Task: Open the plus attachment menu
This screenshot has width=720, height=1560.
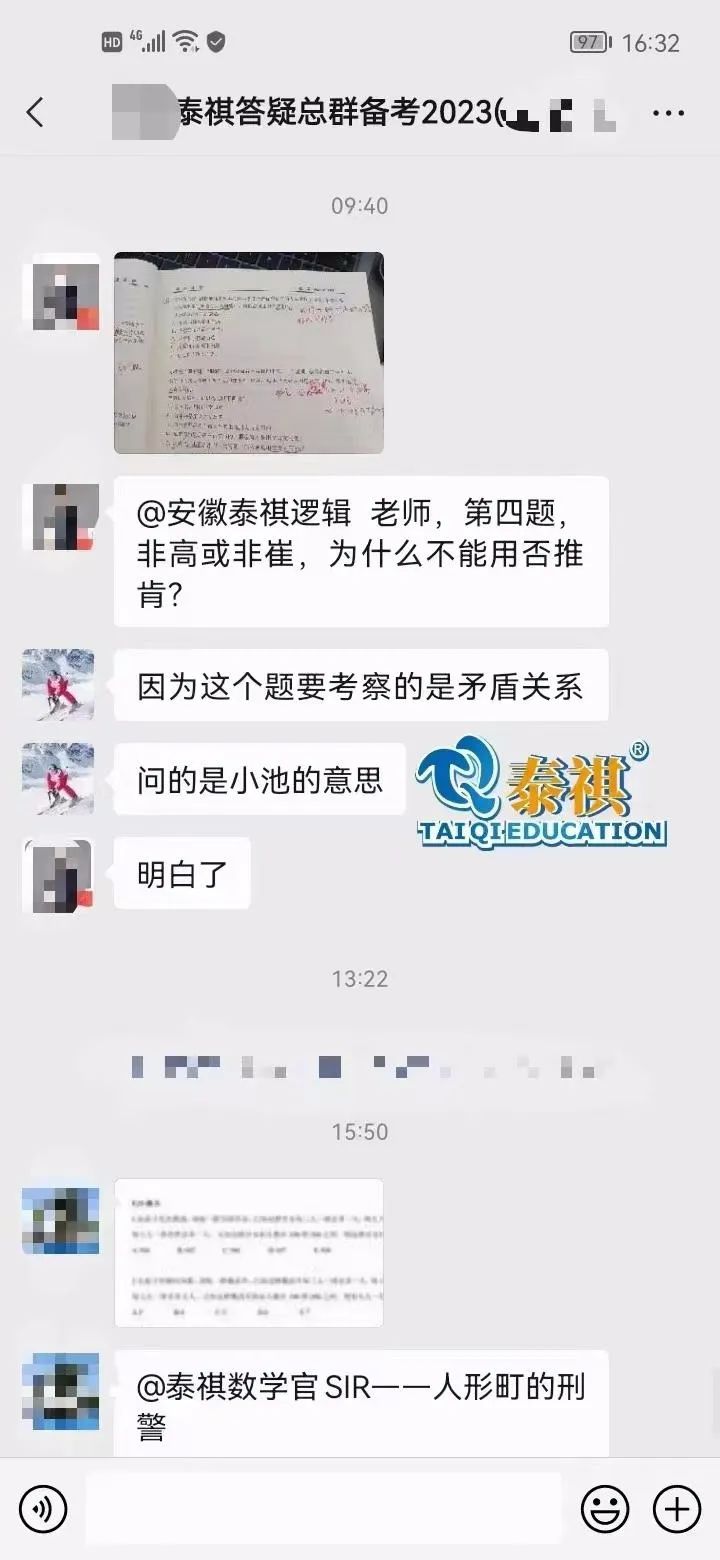Action: tap(677, 1507)
